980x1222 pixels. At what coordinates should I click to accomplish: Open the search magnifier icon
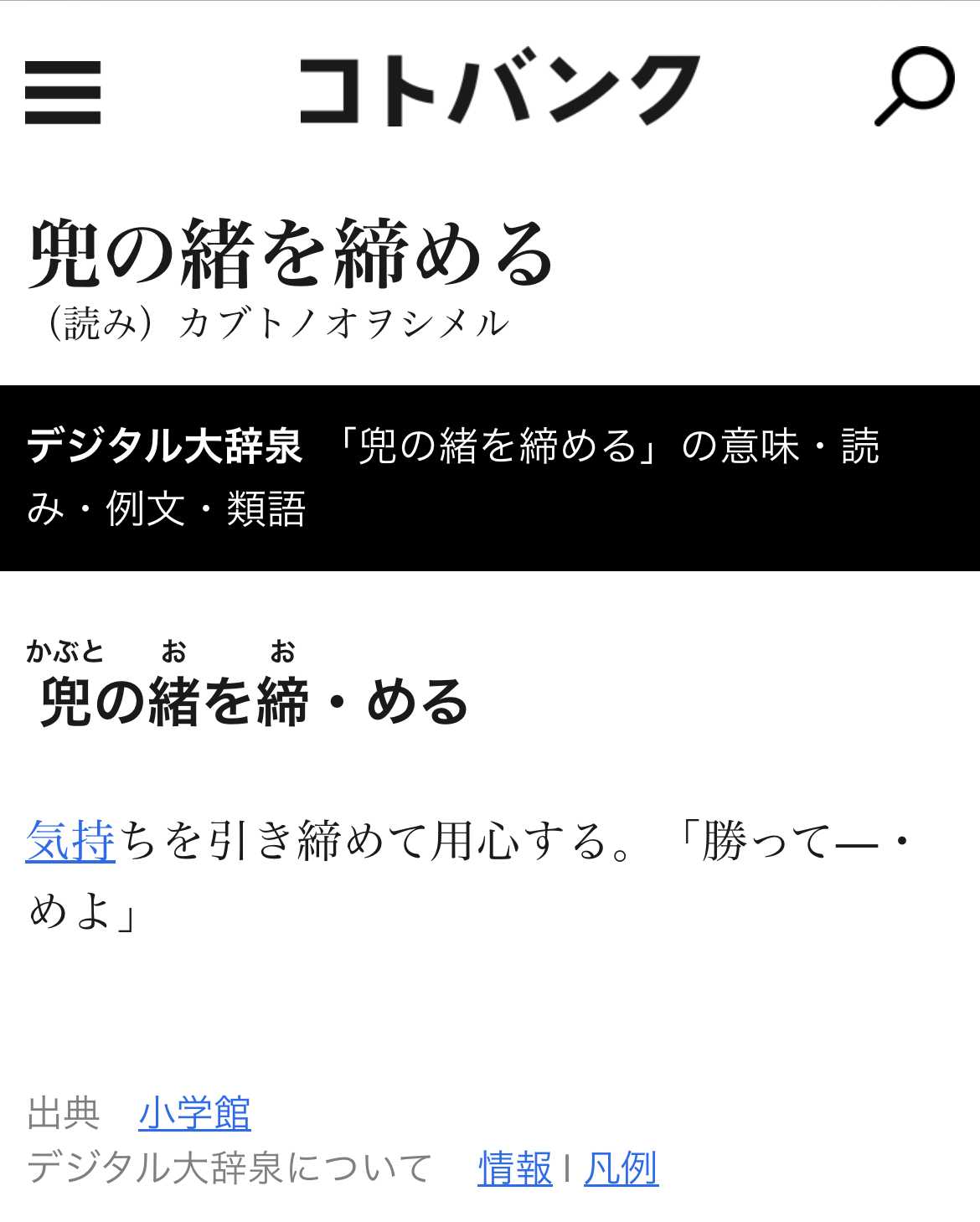914,86
